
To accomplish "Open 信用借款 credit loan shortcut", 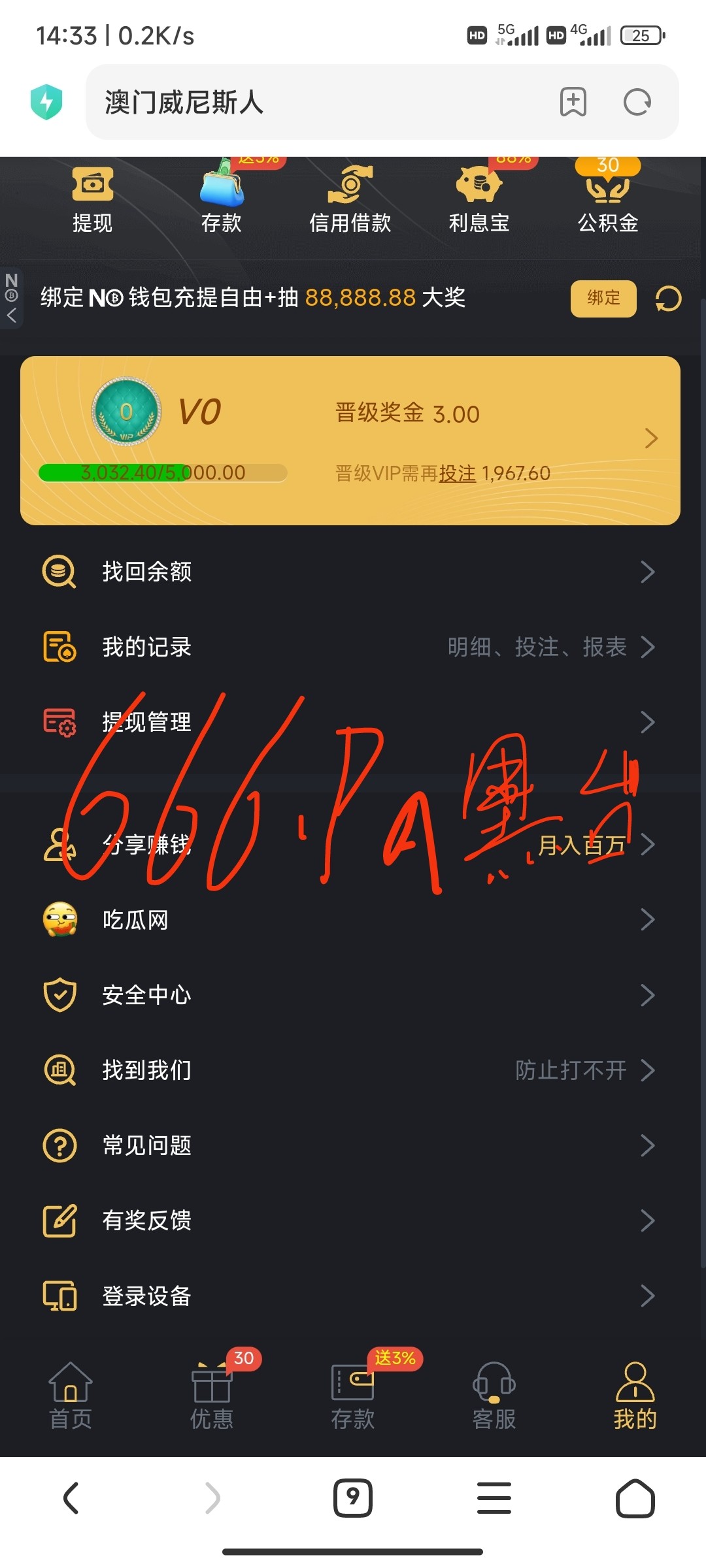I will (x=350, y=200).
